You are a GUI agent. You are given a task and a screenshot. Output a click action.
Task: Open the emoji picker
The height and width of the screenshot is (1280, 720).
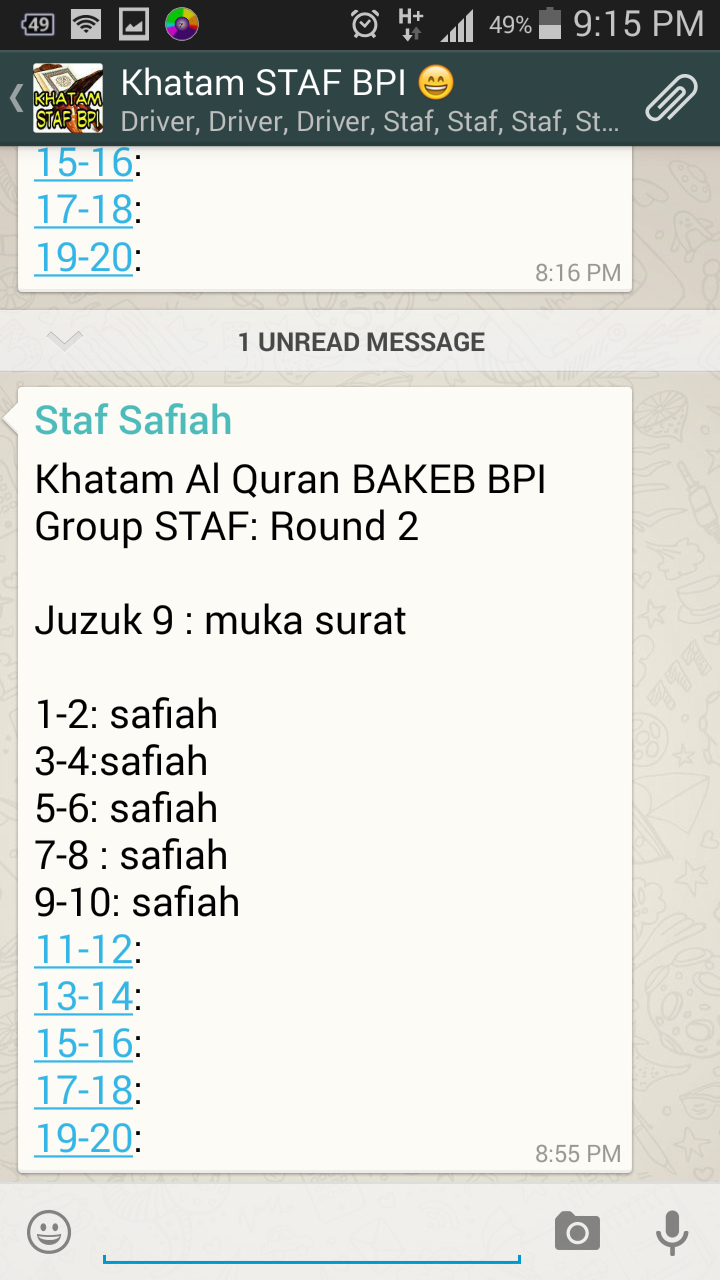tap(48, 1232)
